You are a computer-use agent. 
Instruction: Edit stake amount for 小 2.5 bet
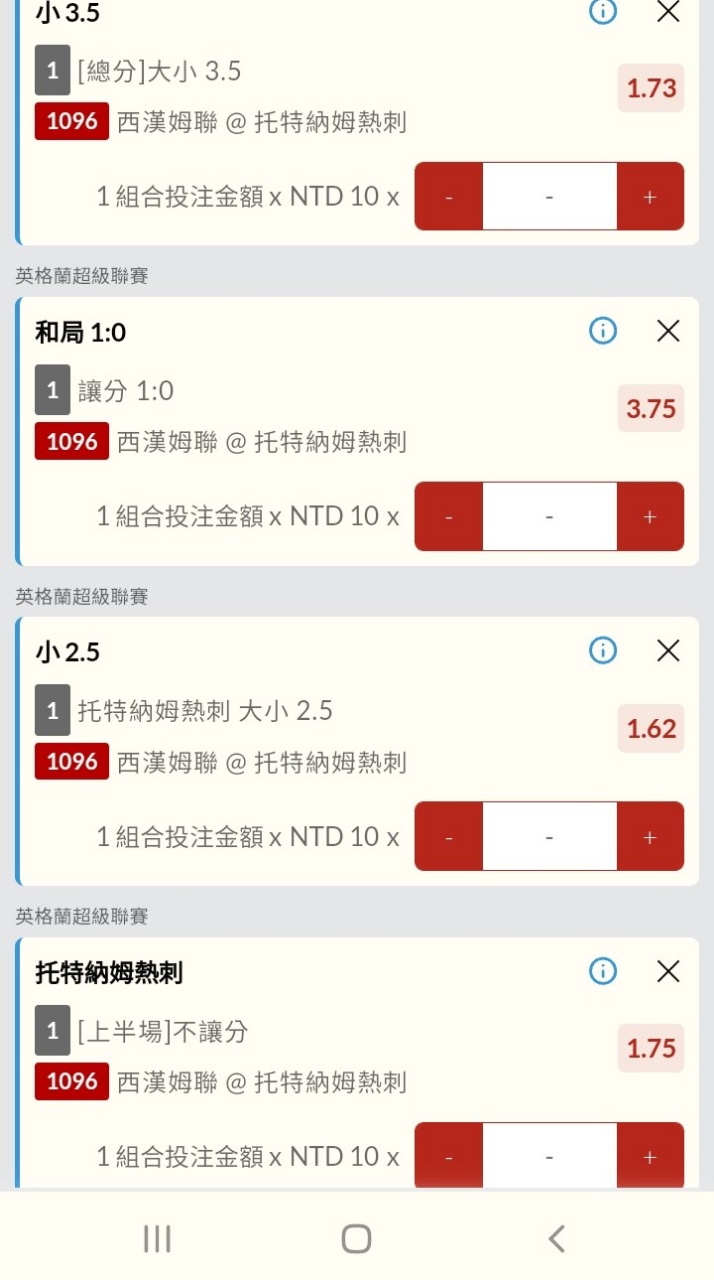pyautogui.click(x=549, y=837)
